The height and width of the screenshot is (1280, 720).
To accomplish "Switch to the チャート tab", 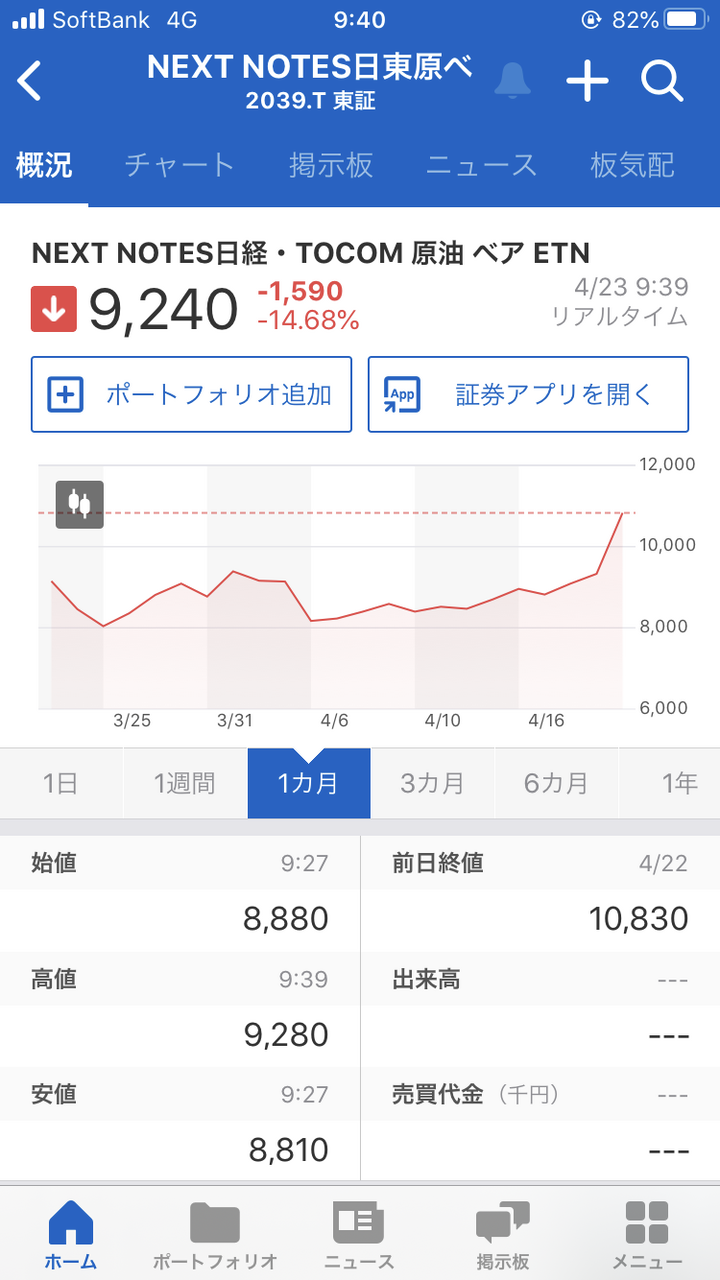I will pos(179,165).
